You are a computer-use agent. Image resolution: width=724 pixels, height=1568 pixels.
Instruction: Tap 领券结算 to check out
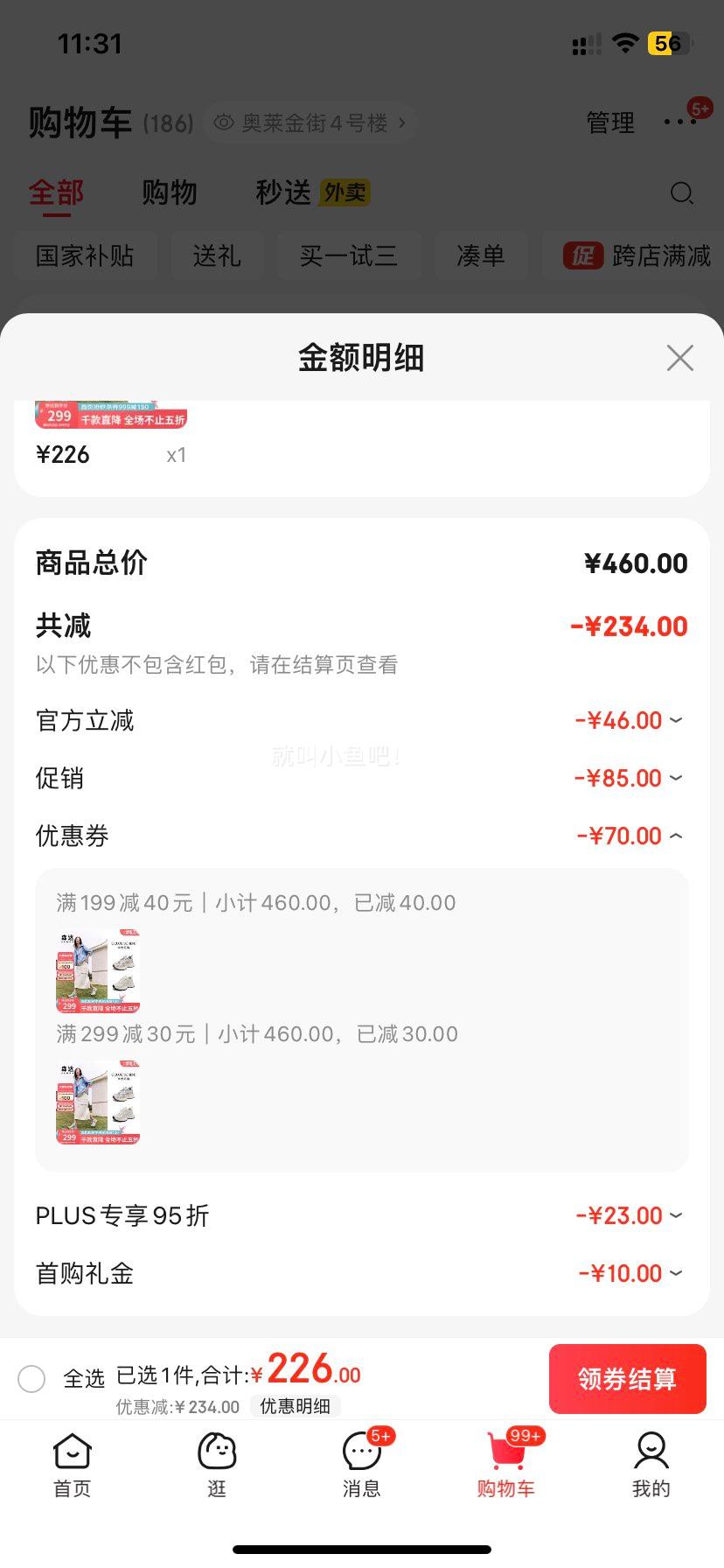click(x=627, y=1379)
